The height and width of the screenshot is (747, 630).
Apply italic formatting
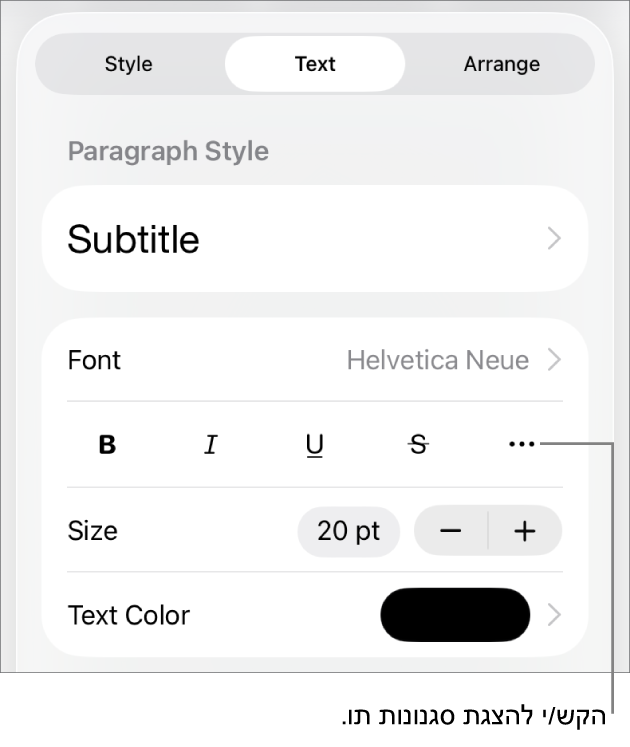(x=211, y=445)
